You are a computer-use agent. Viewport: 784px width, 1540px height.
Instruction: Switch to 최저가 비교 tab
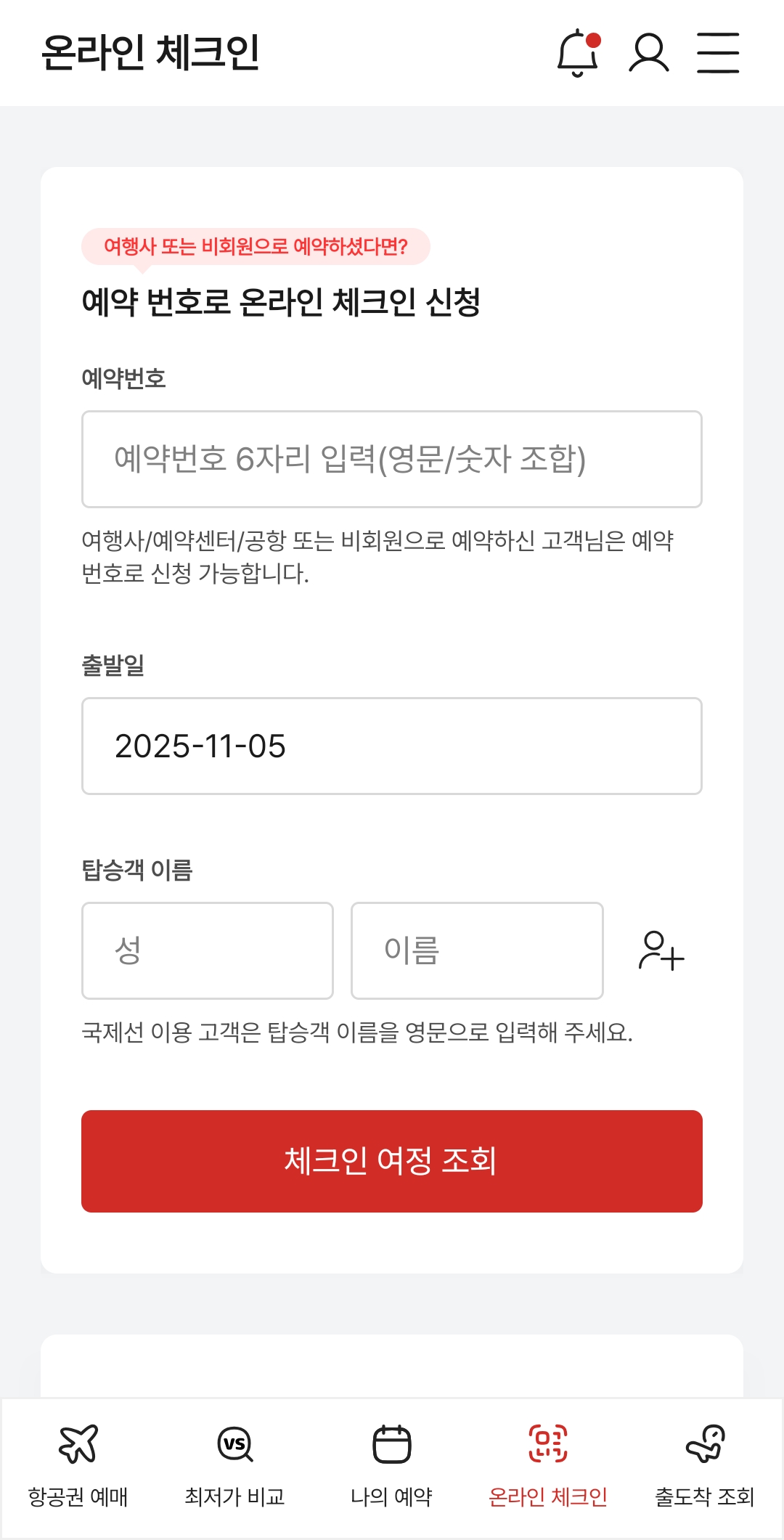pyautogui.click(x=235, y=1467)
